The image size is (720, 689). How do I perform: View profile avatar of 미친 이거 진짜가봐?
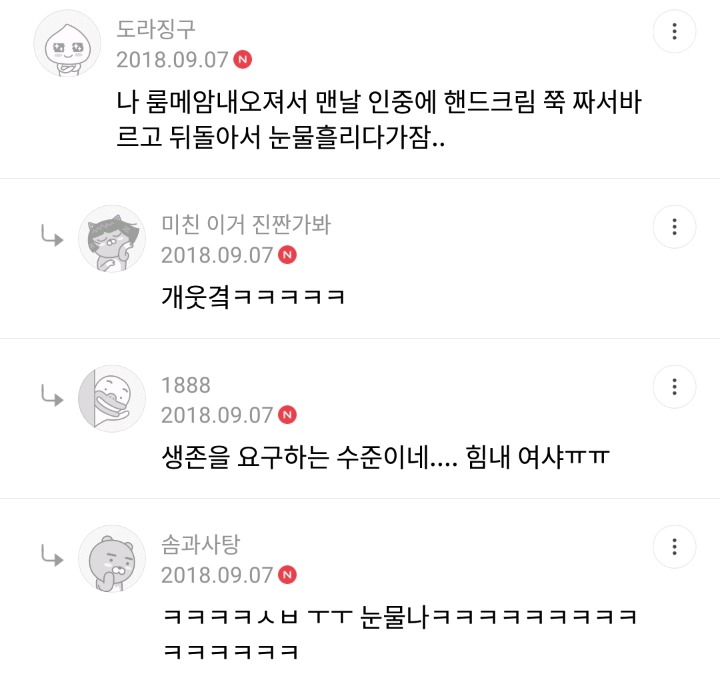[x=112, y=239]
